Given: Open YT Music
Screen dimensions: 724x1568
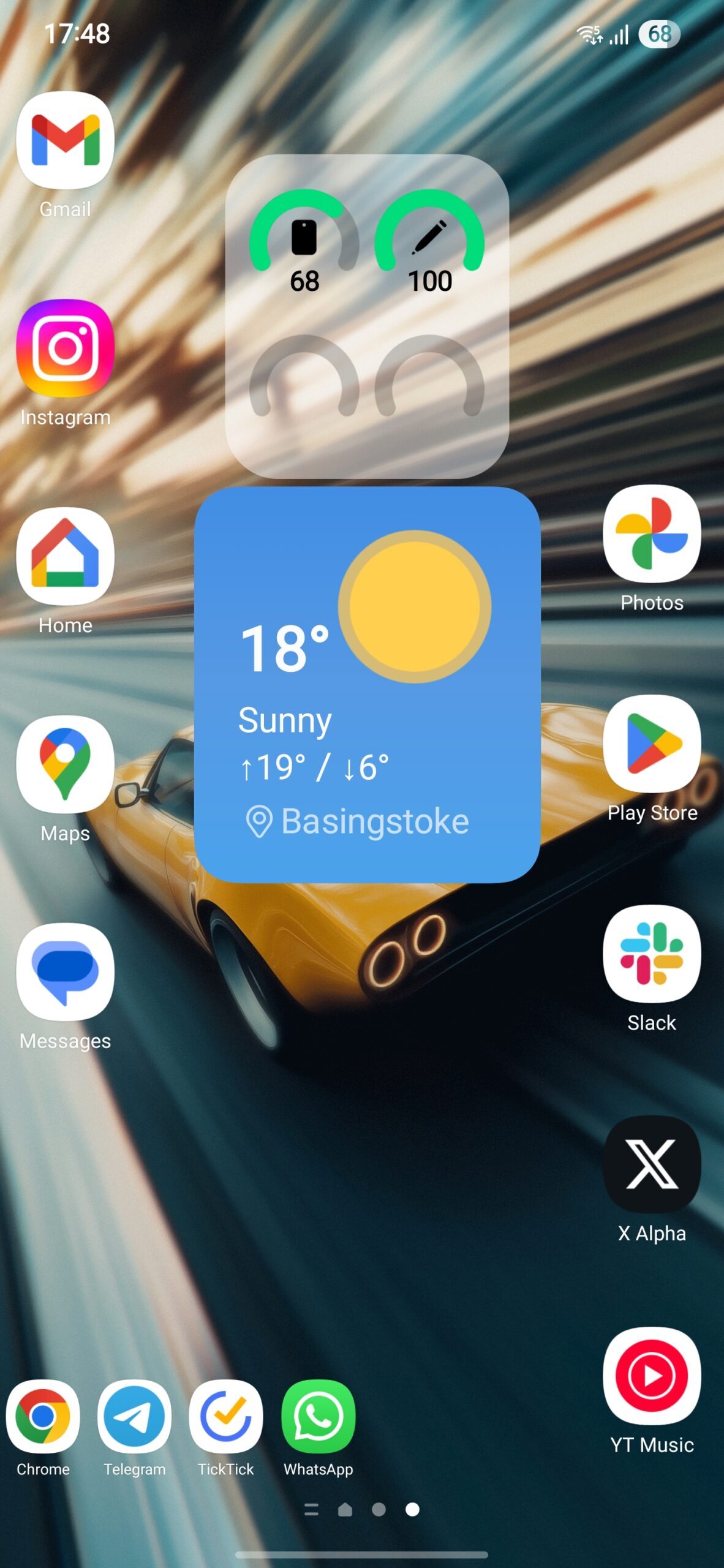Looking at the screenshot, I should pyautogui.click(x=652, y=1376).
